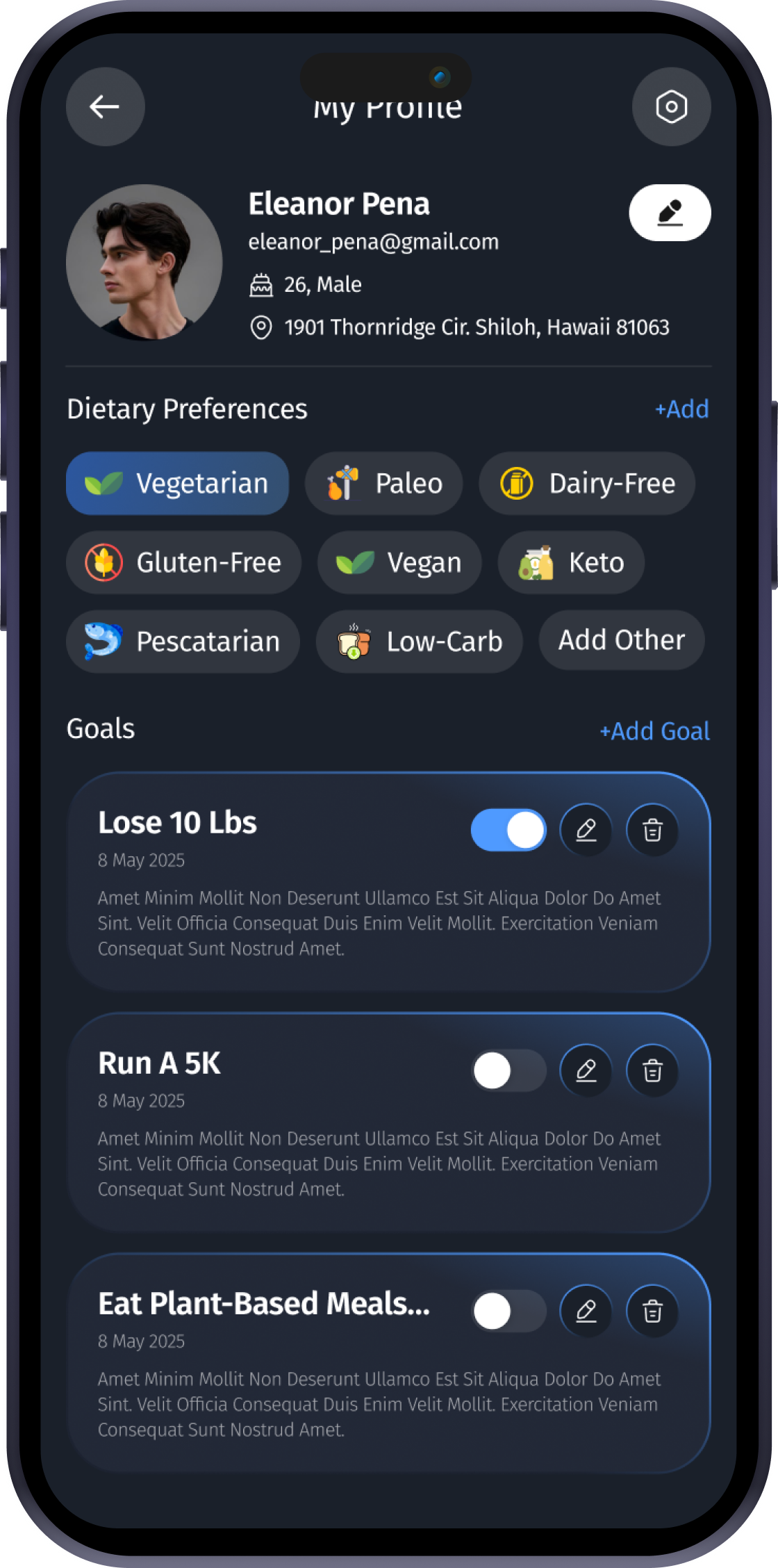This screenshot has width=778, height=1568.
Task: Select the Keto chip
Action: 571,563
